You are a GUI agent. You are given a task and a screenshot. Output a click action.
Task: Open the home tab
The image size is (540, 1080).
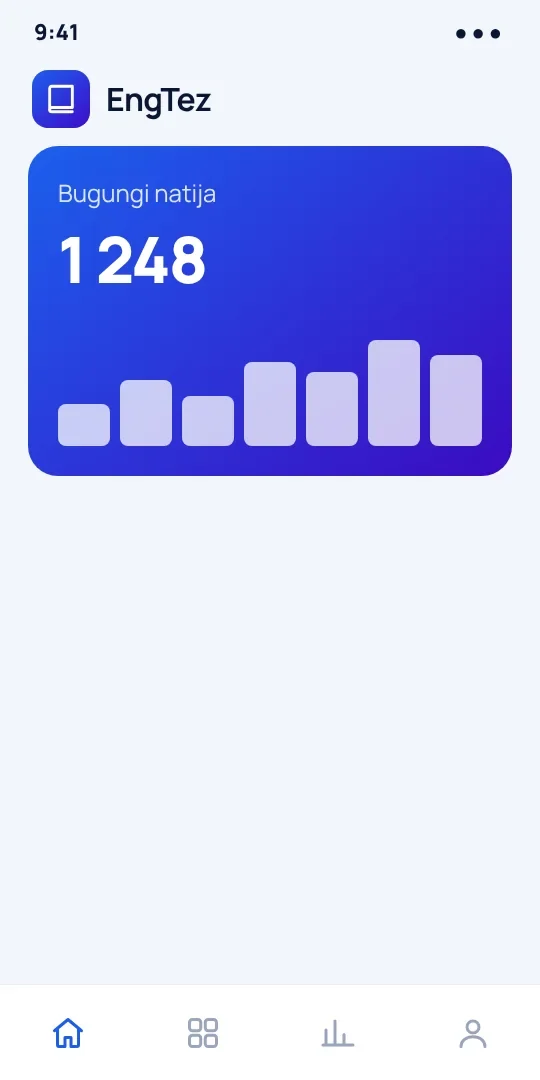pyautogui.click(x=68, y=1033)
